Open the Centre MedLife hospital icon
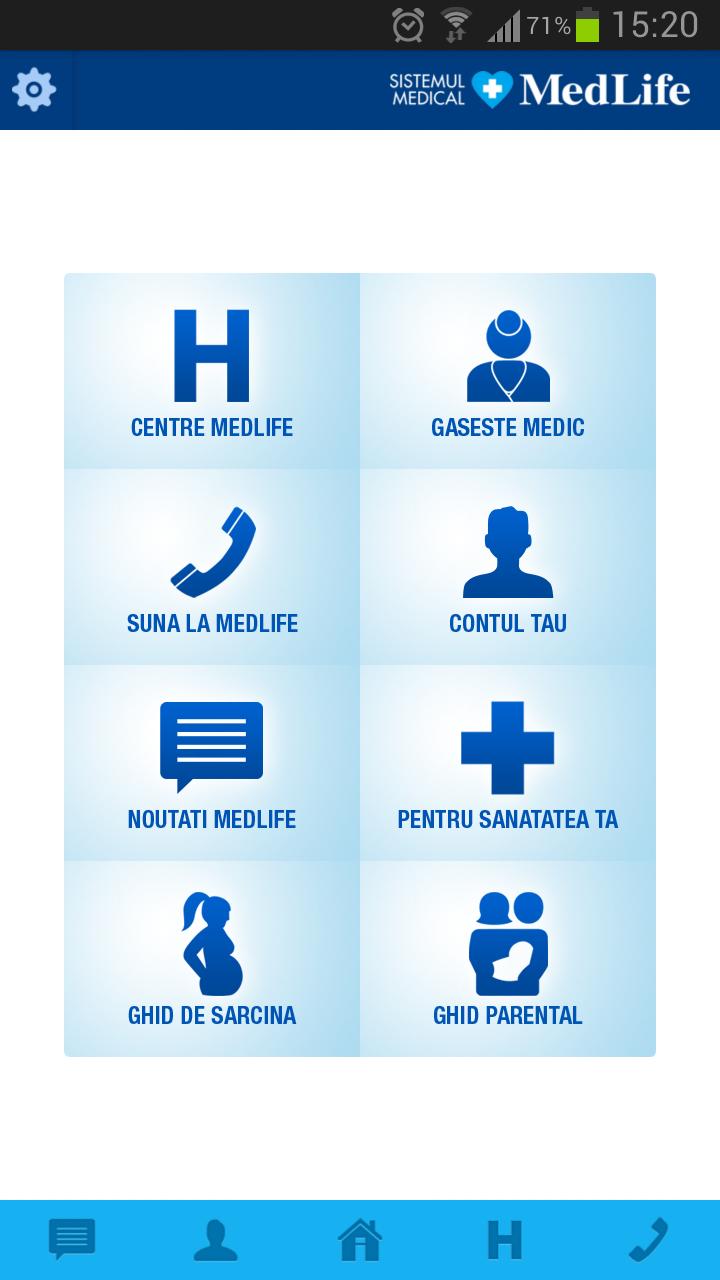Screen dimensions: 720x1280 [x=210, y=355]
